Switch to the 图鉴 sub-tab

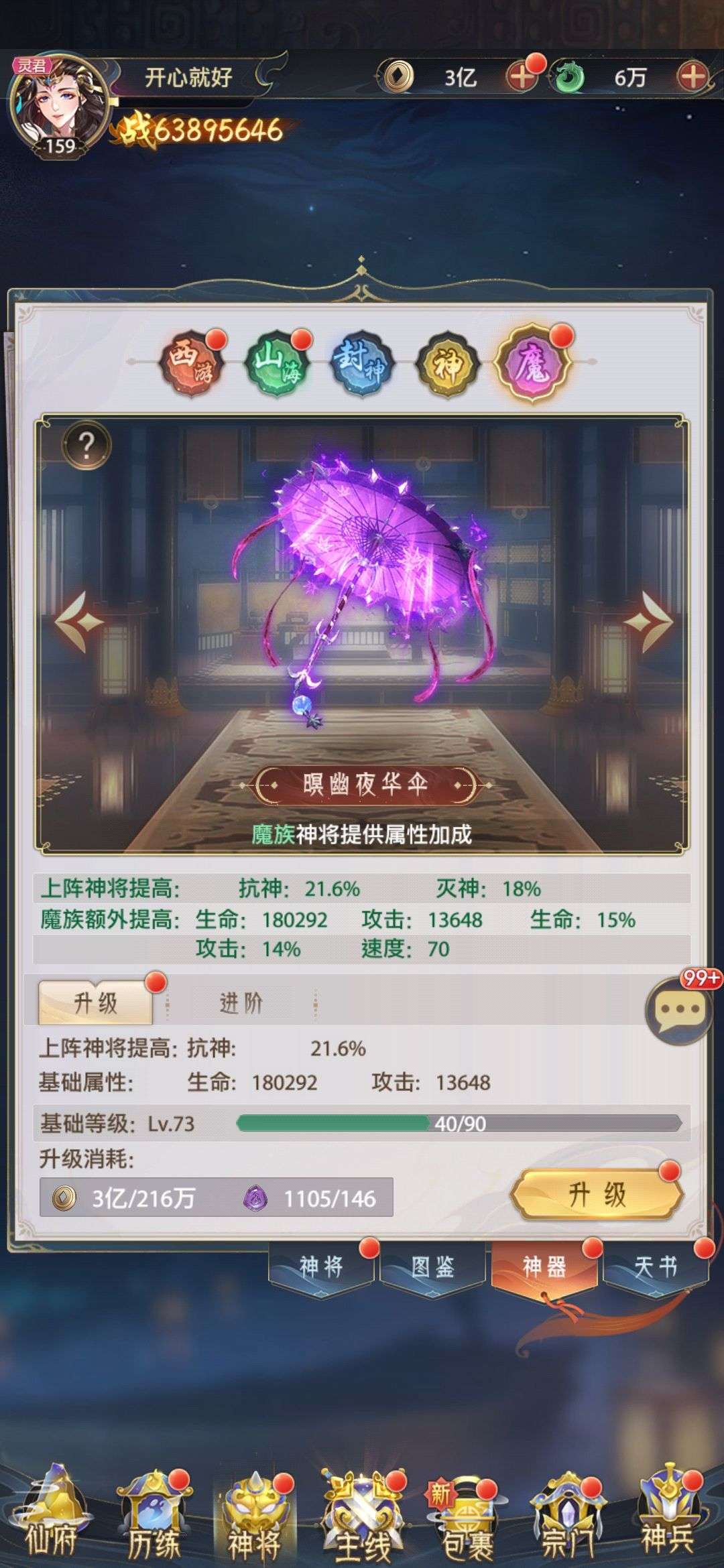pos(433,1267)
